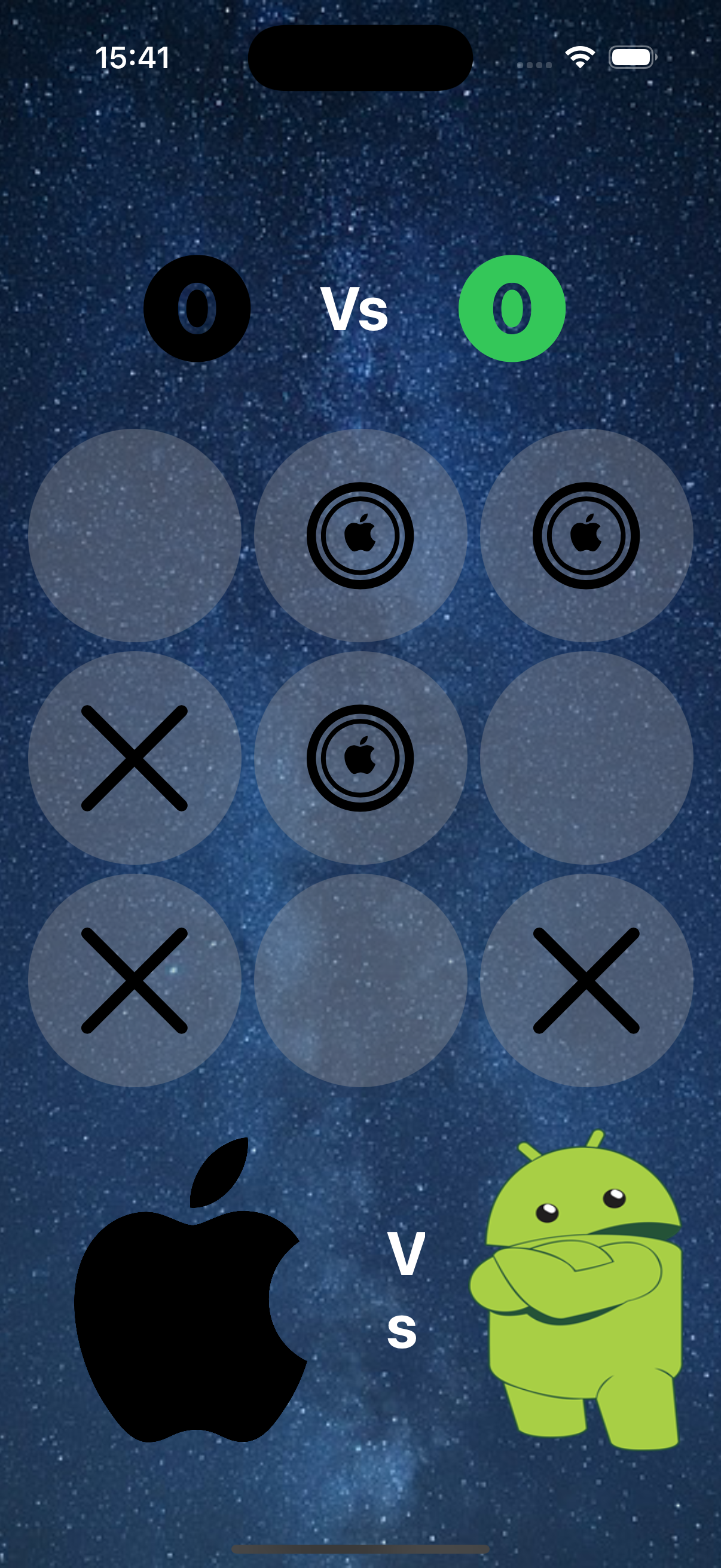The width and height of the screenshot is (721, 1568).
Task: Mark the empty bottom-center cell
Action: tap(360, 980)
